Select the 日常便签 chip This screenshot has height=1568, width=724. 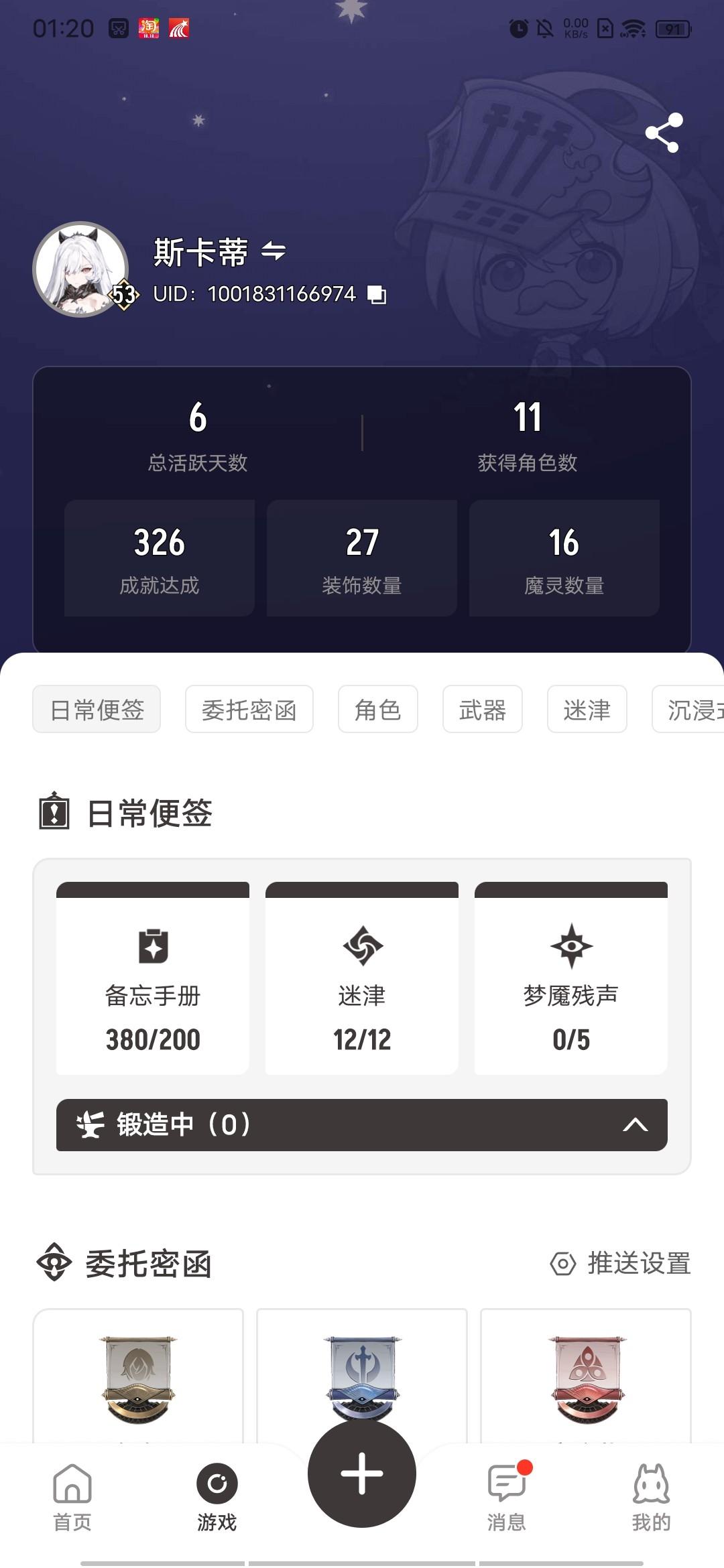(x=97, y=709)
